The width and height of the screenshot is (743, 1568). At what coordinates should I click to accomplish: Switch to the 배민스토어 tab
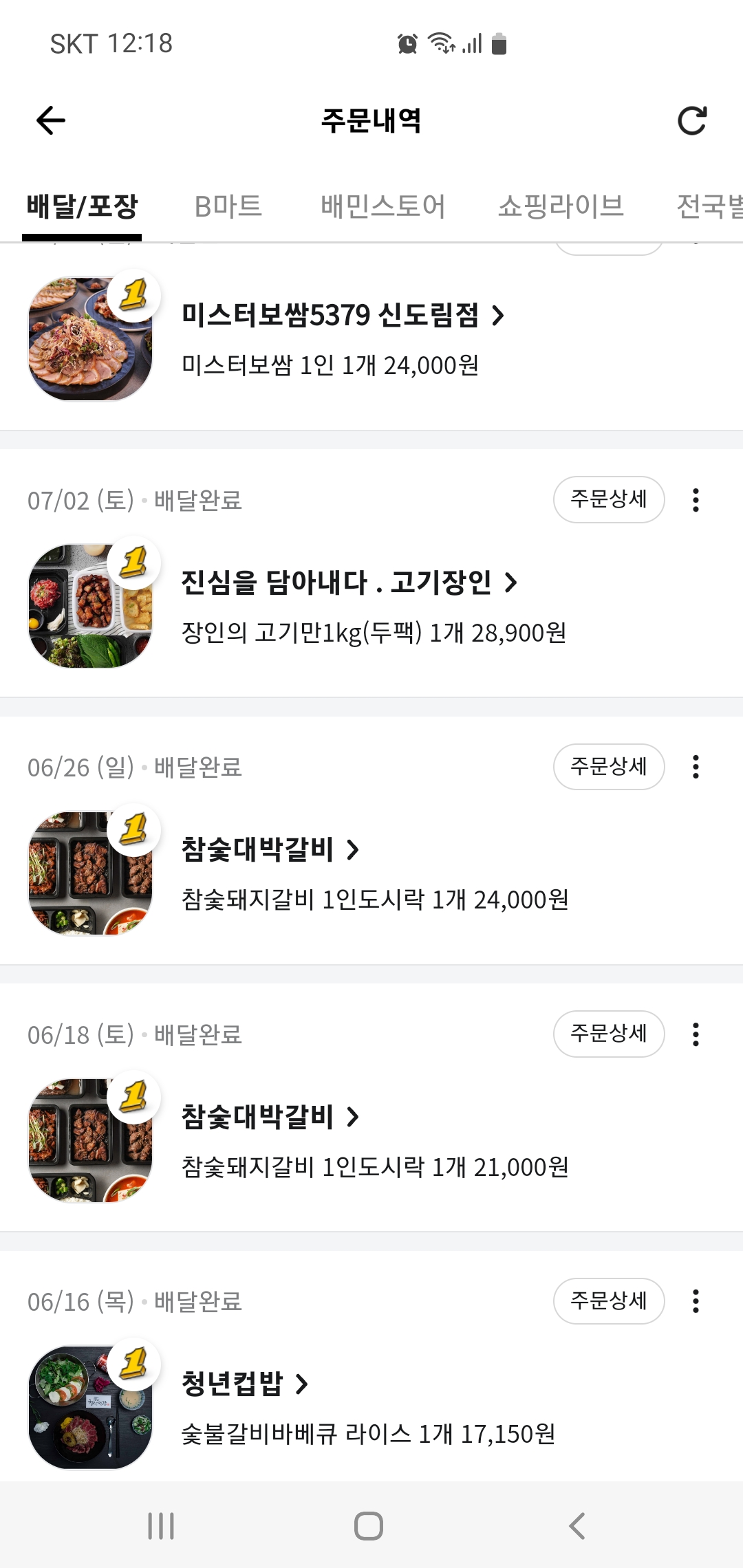click(x=383, y=206)
